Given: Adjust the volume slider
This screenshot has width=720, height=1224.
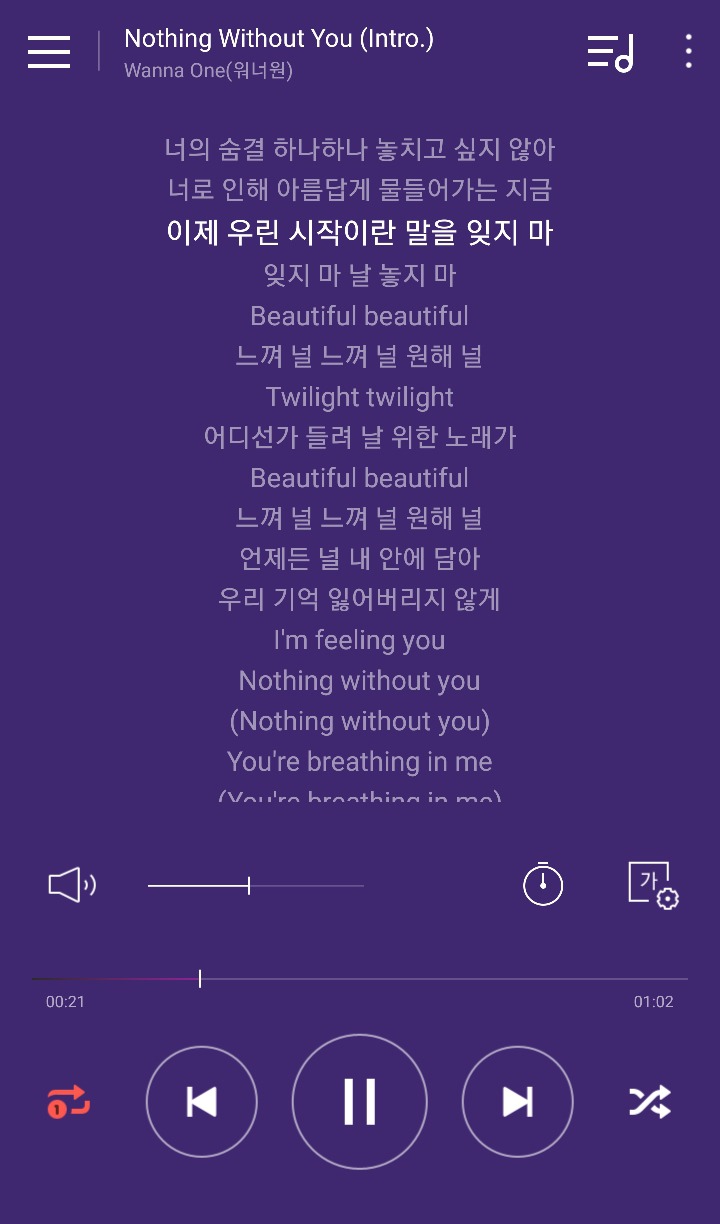Looking at the screenshot, I should click(256, 886).
